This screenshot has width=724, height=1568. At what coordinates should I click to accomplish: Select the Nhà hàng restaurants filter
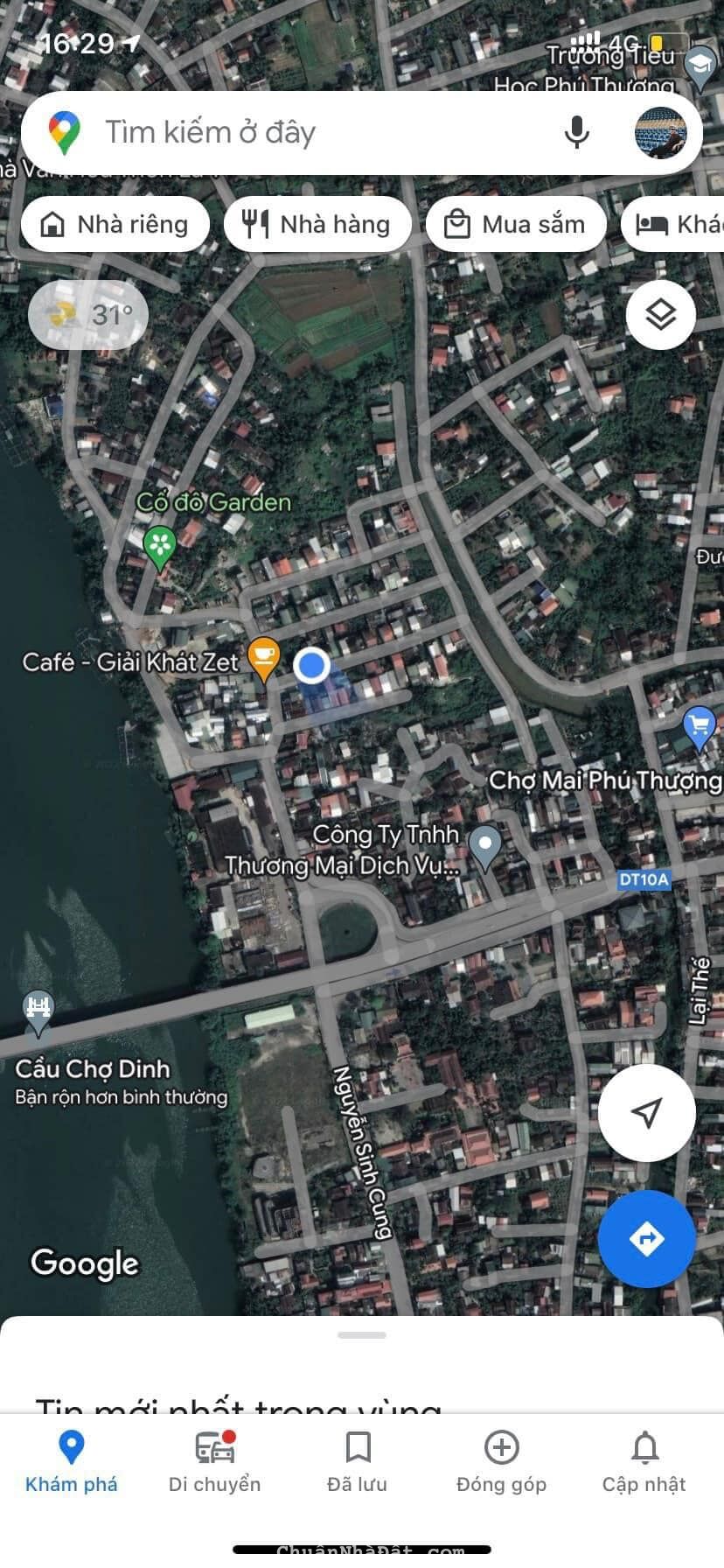pyautogui.click(x=317, y=224)
